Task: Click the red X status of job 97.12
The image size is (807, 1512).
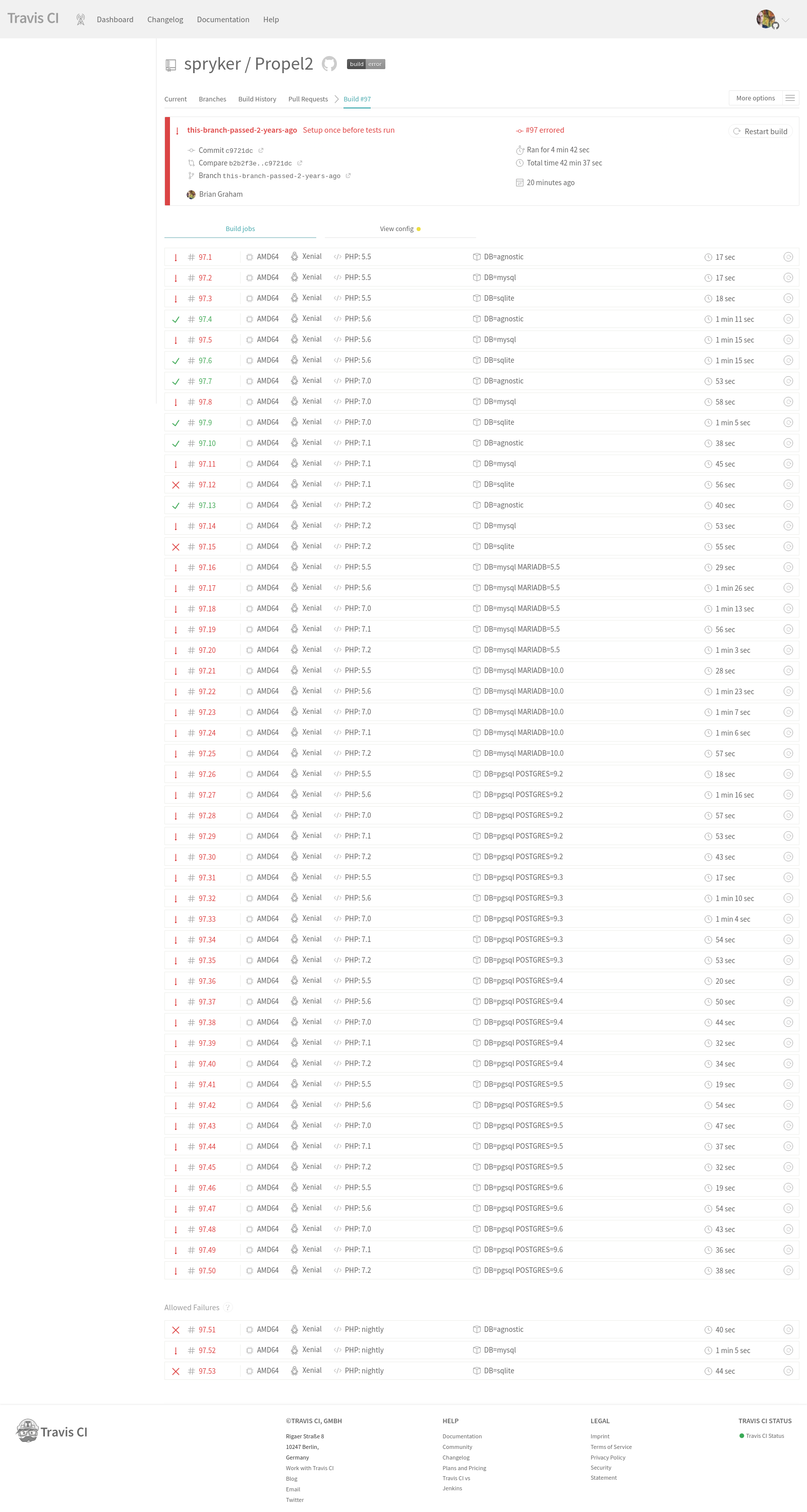Action: (176, 484)
